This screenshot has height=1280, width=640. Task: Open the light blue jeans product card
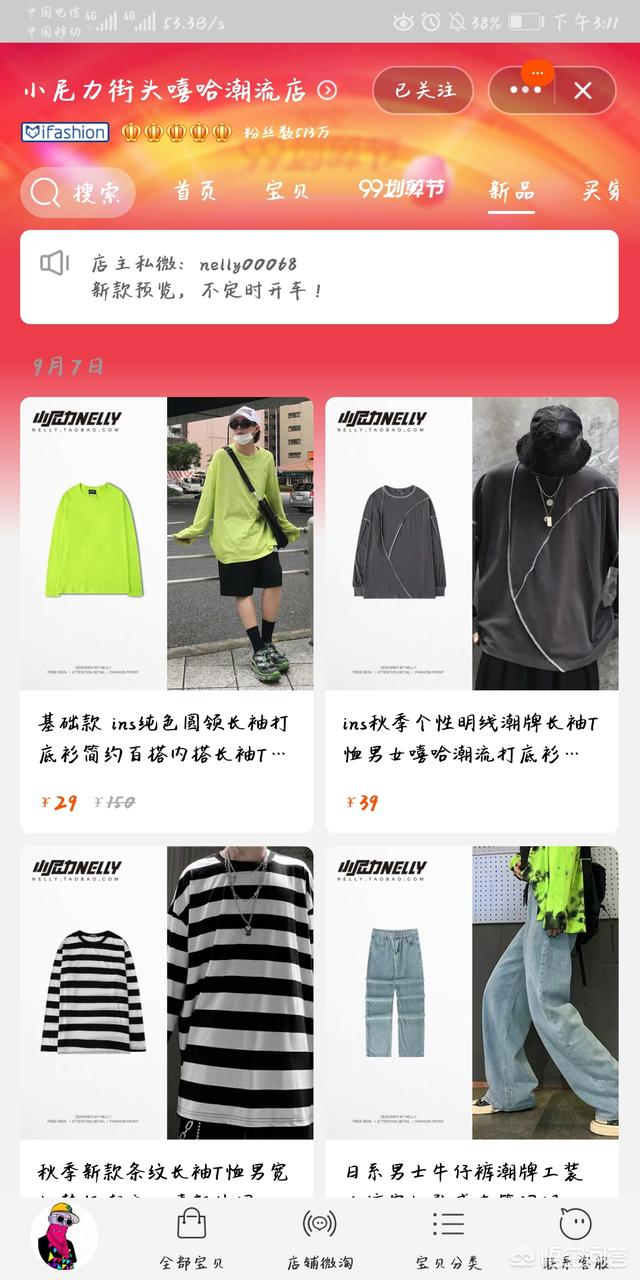[472, 1020]
